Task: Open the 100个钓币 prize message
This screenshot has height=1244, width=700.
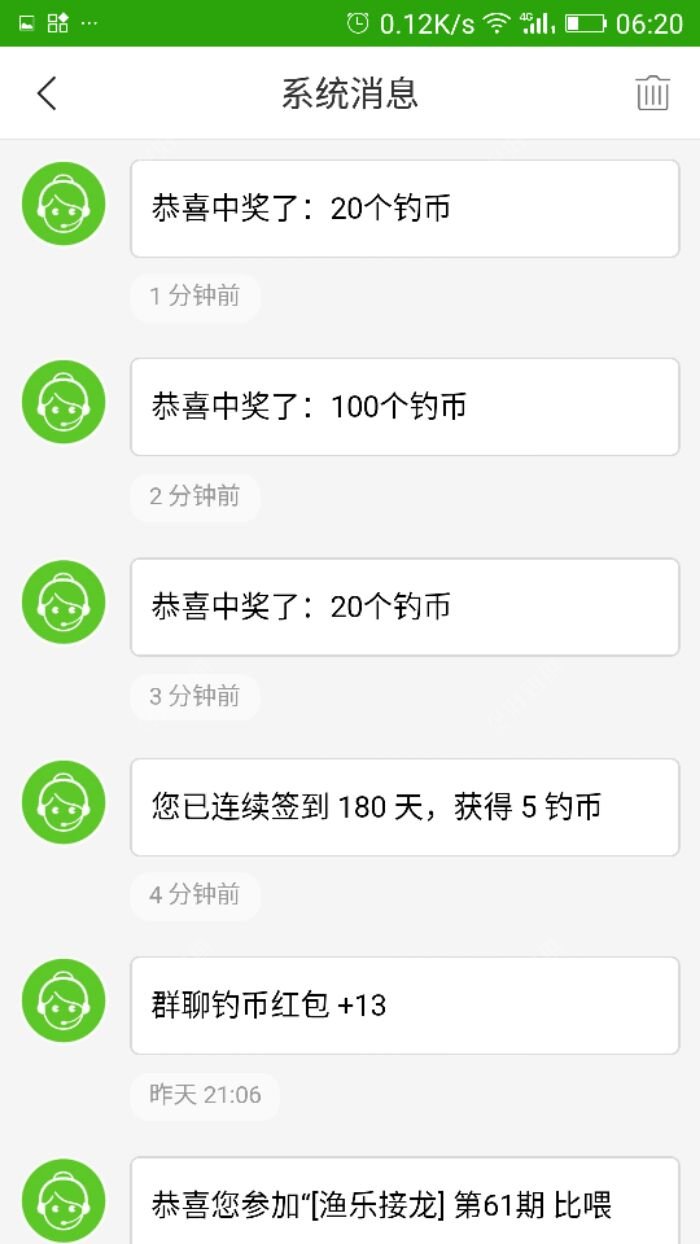Action: click(x=404, y=407)
